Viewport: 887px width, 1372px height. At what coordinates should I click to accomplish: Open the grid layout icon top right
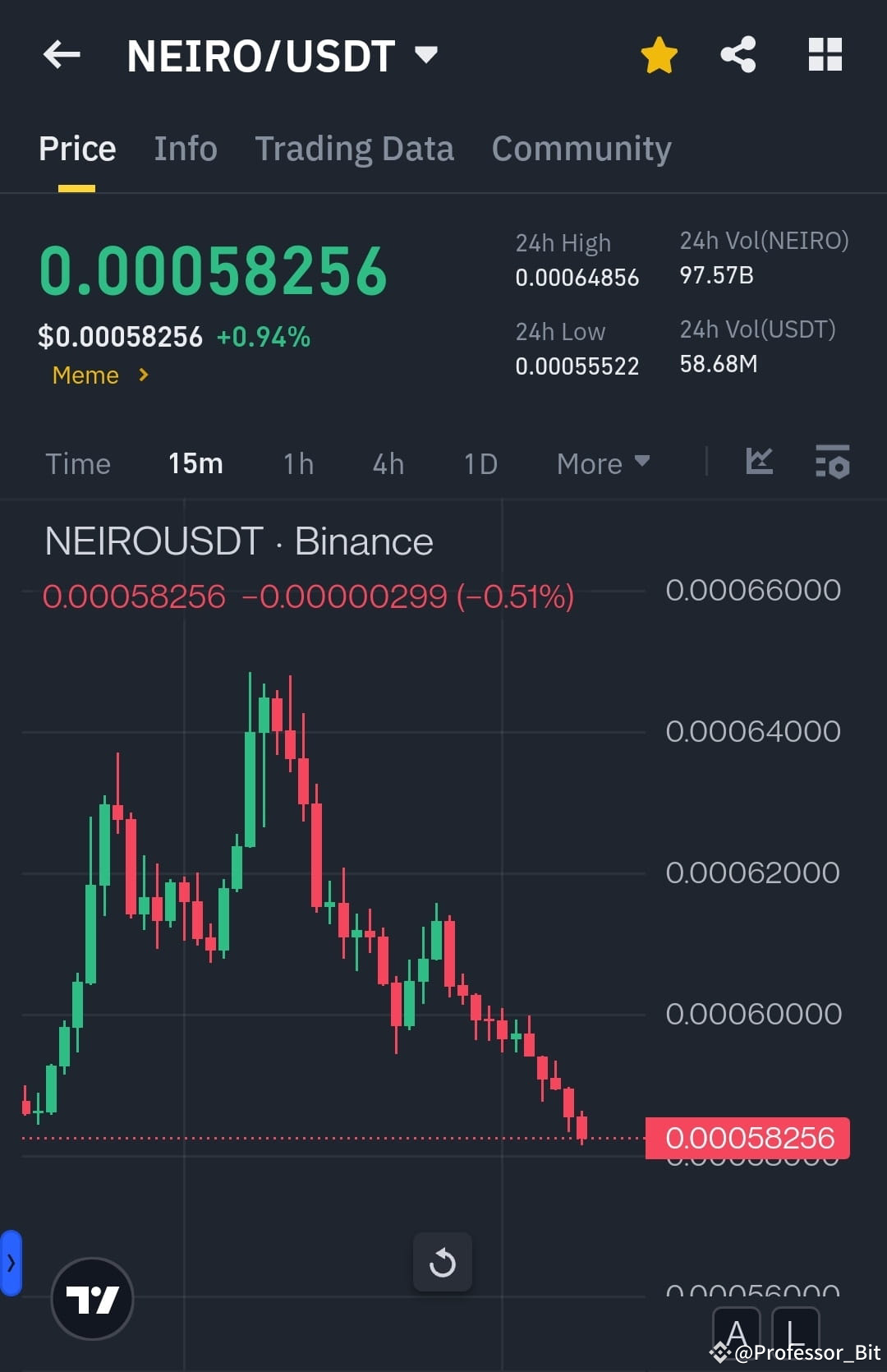click(x=825, y=53)
